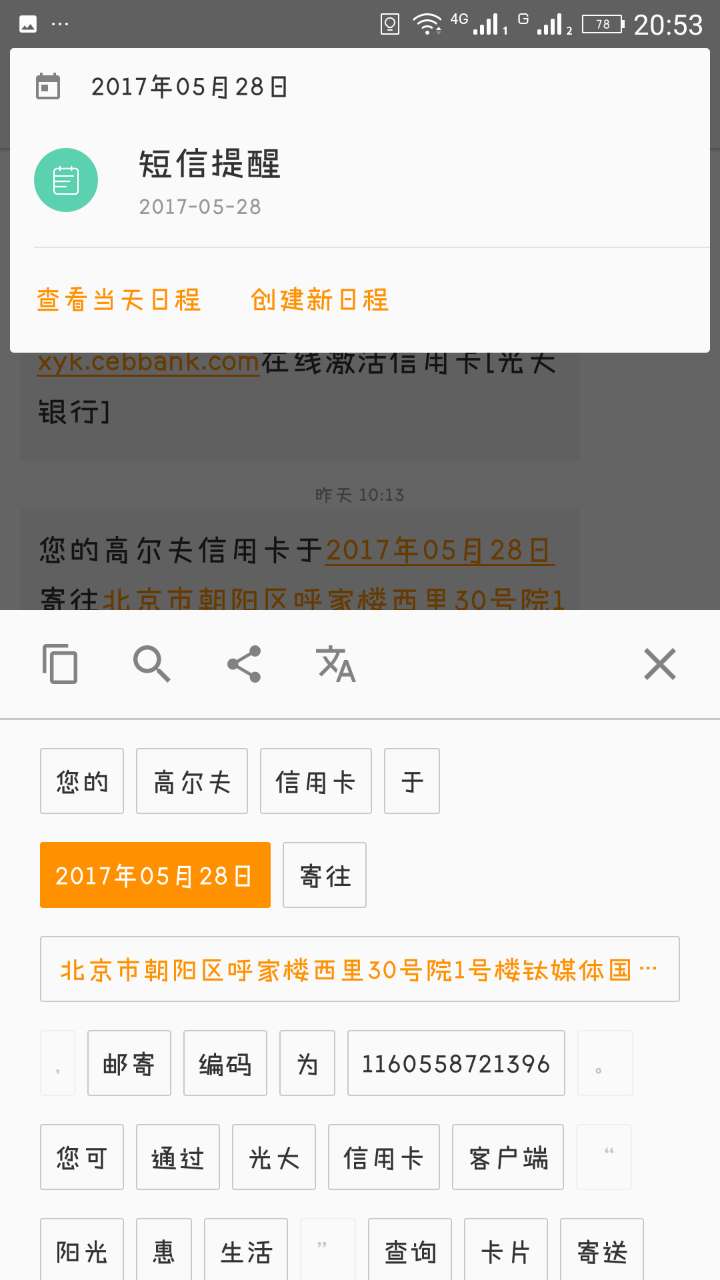Image resolution: width=720 pixels, height=1280 pixels.
Task: Select the word chip 客户端
Action: pyautogui.click(x=508, y=1157)
